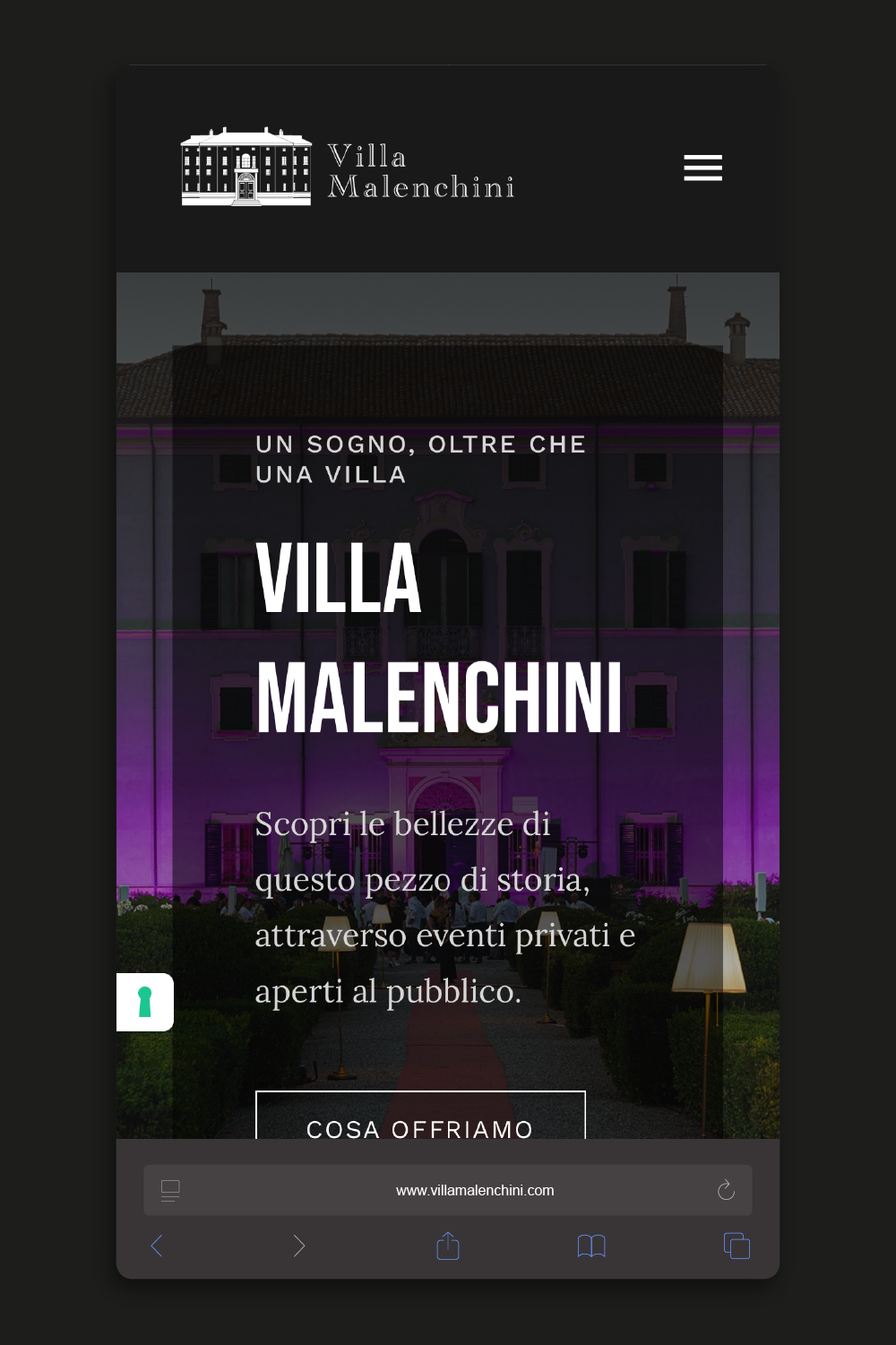Viewport: 896px width, 1345px height.
Task: Go back to the previous page
Action: (157, 1246)
